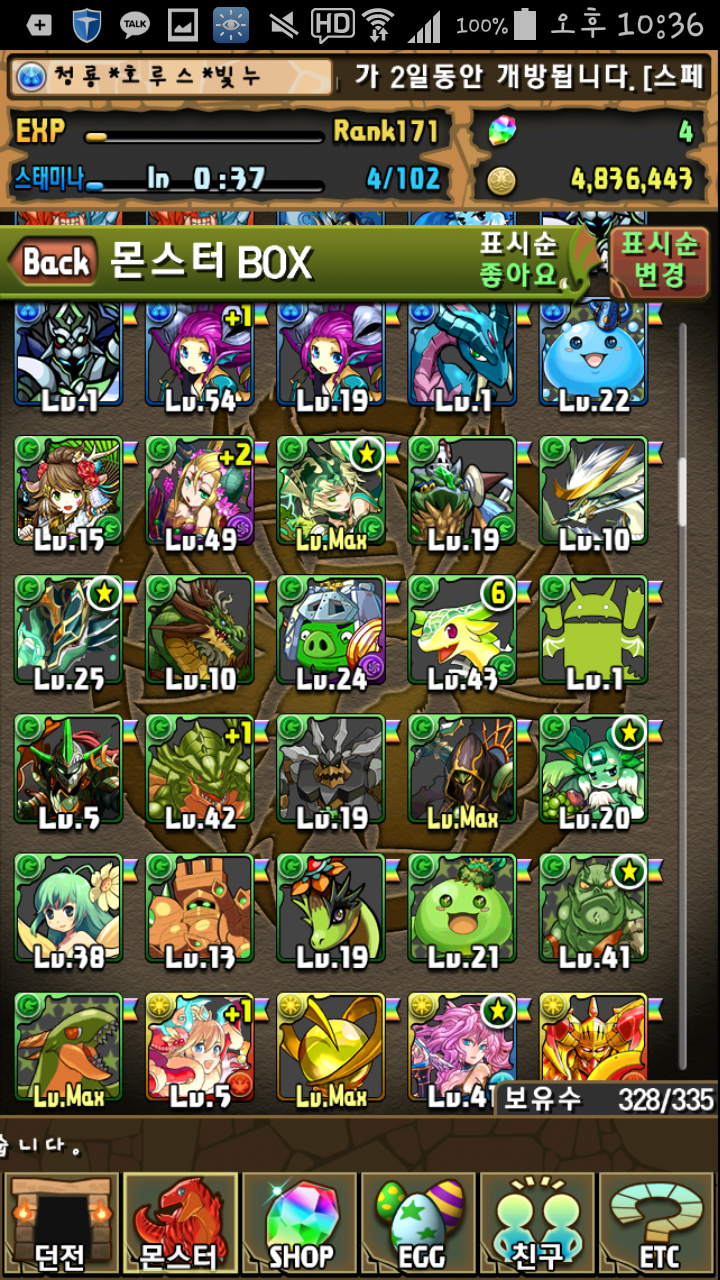Select the blonde +2 monster Lv.49

click(x=199, y=492)
